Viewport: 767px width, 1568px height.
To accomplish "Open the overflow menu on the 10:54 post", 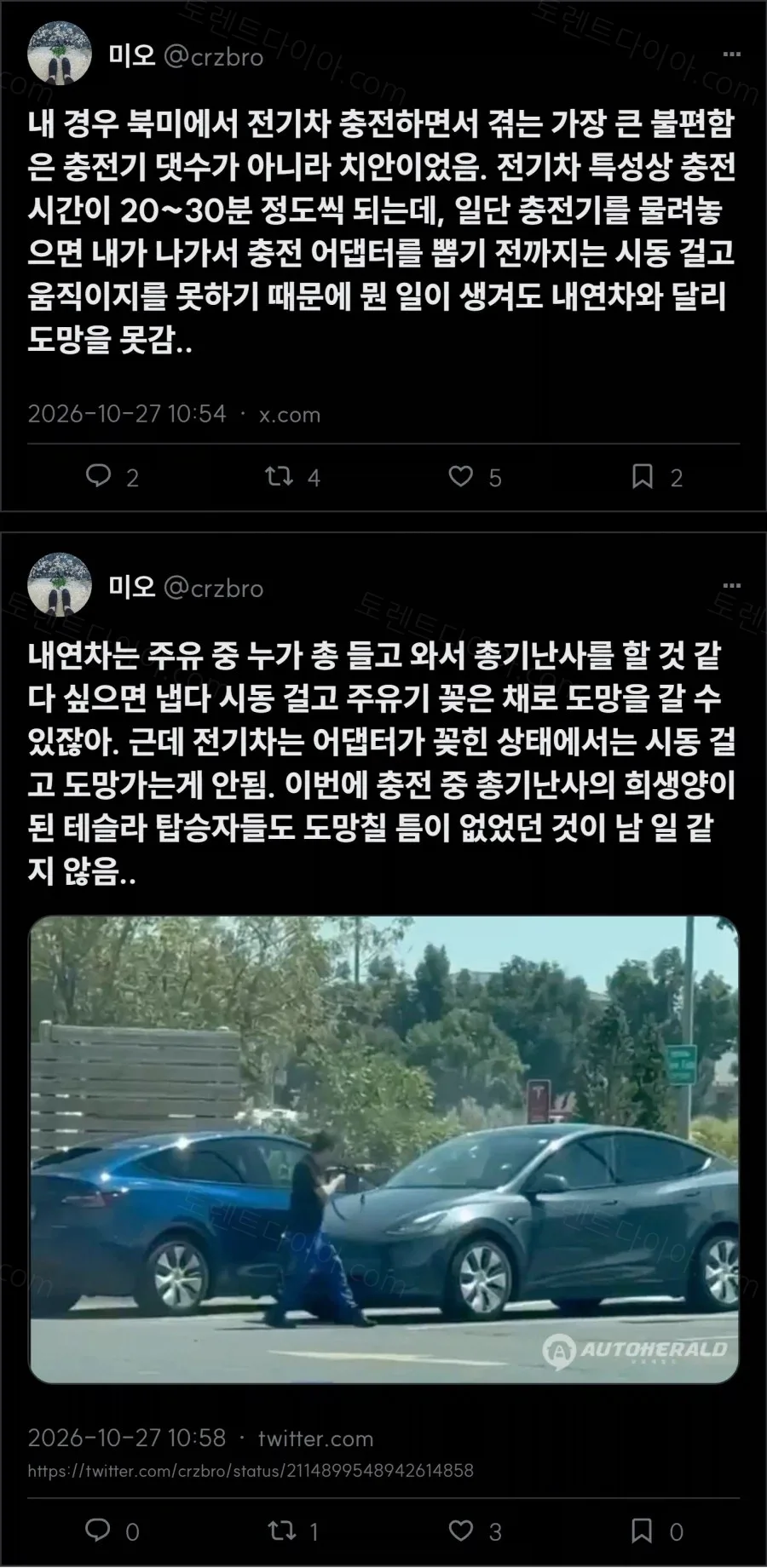I will 731,55.
